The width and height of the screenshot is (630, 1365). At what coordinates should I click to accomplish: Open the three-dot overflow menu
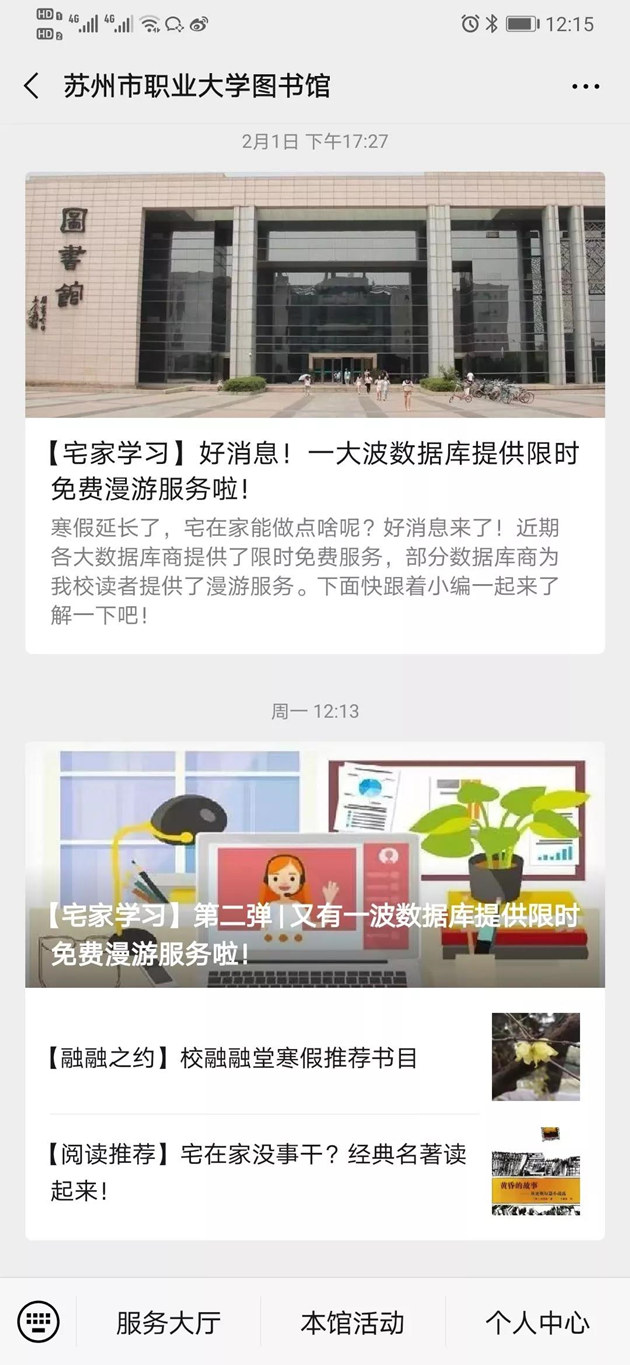tap(585, 87)
